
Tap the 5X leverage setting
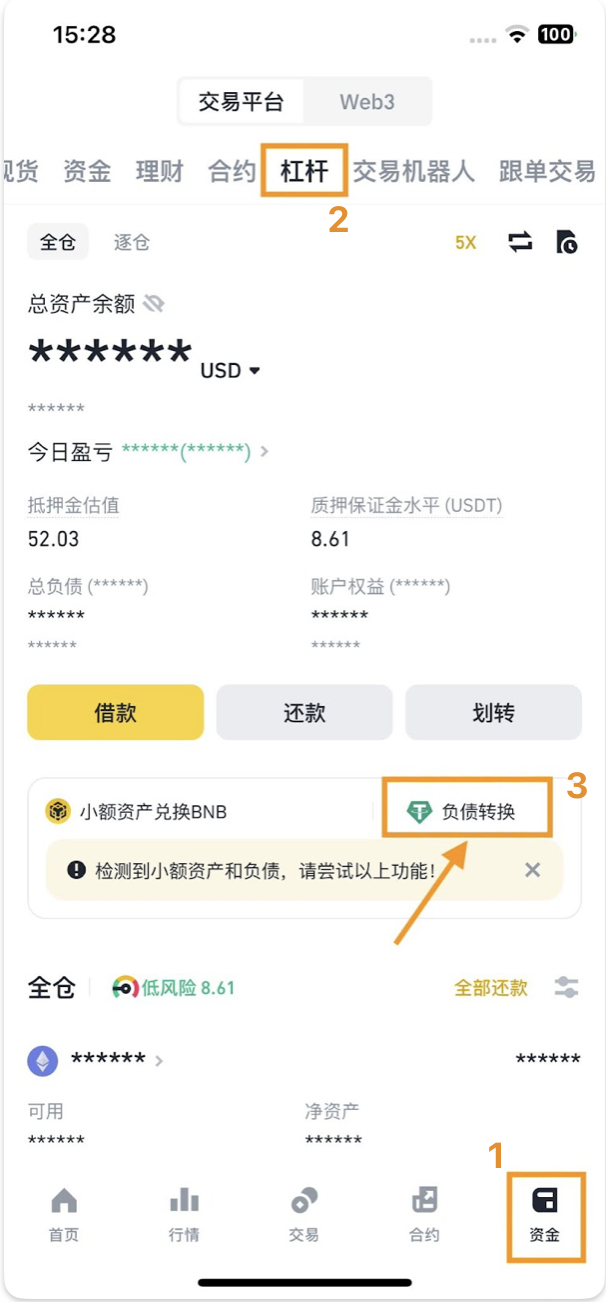(466, 242)
